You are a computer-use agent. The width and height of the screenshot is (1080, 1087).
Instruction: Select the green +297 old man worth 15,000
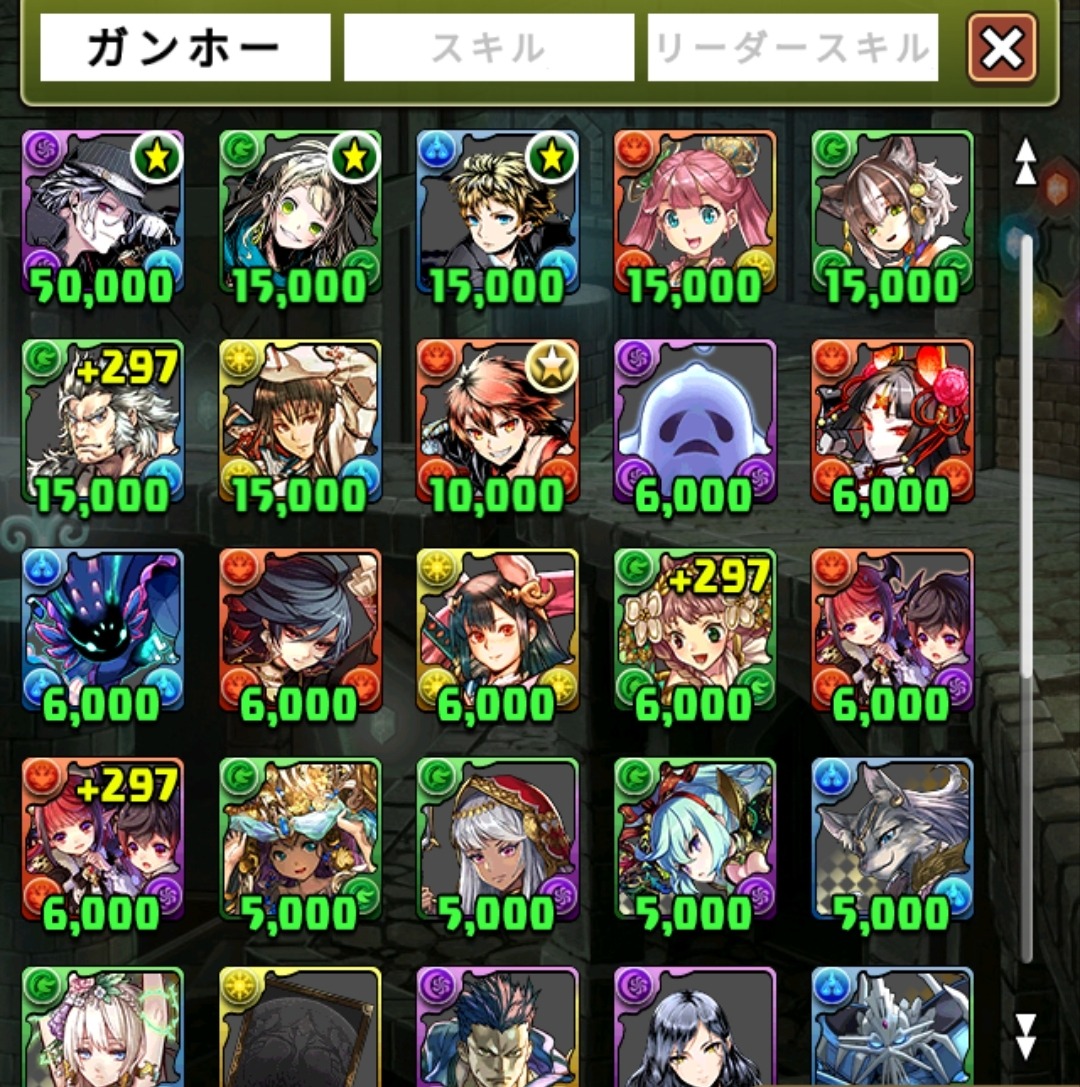point(103,420)
